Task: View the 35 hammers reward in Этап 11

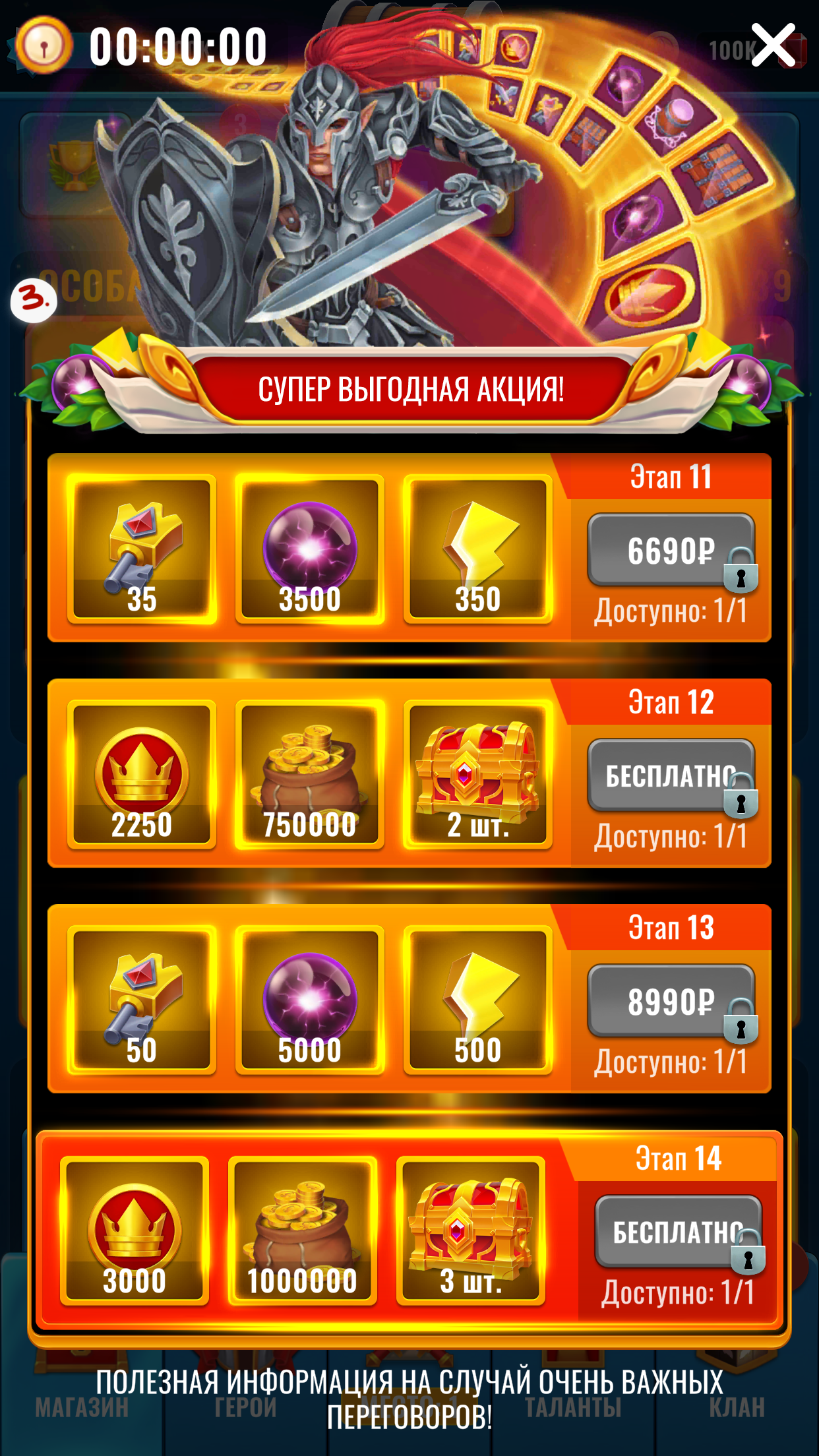Action: click(x=142, y=549)
